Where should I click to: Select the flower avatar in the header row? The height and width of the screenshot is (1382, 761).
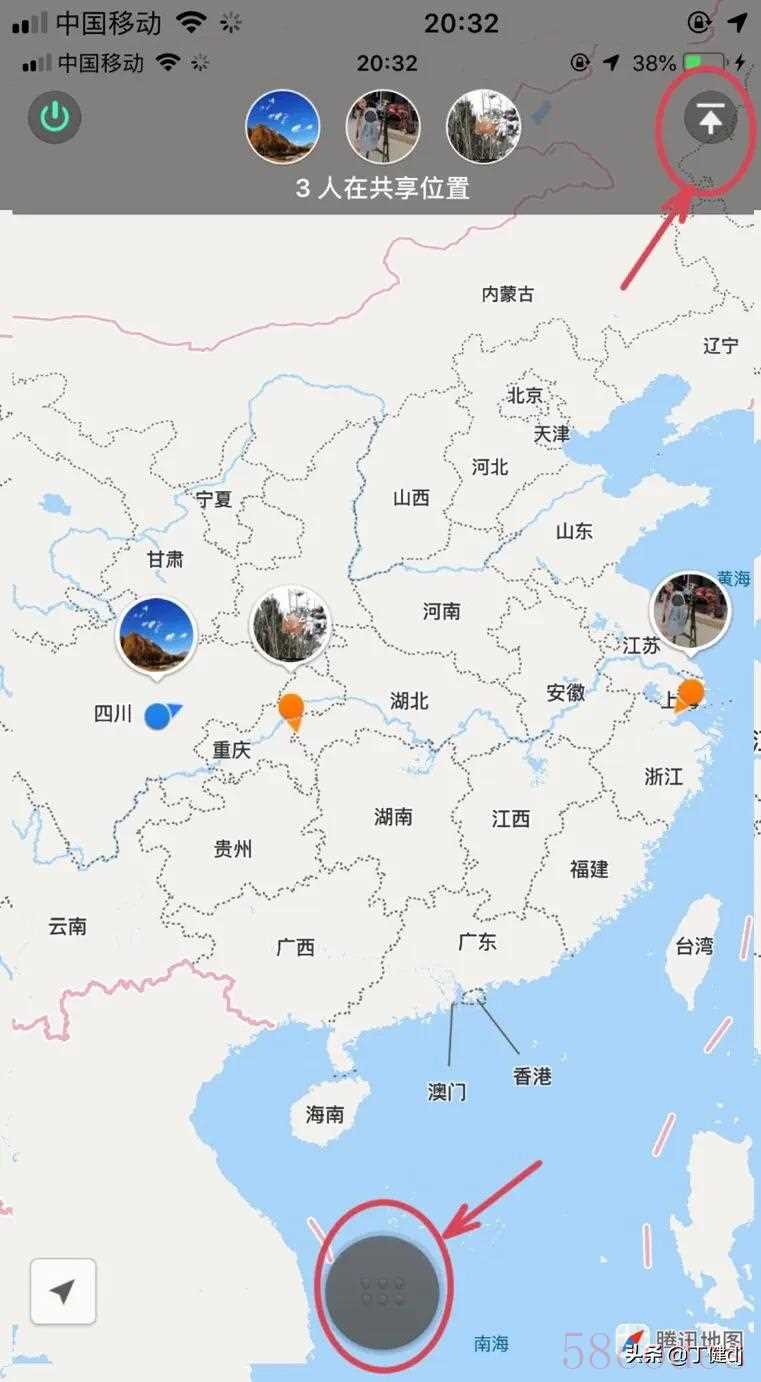click(x=483, y=127)
